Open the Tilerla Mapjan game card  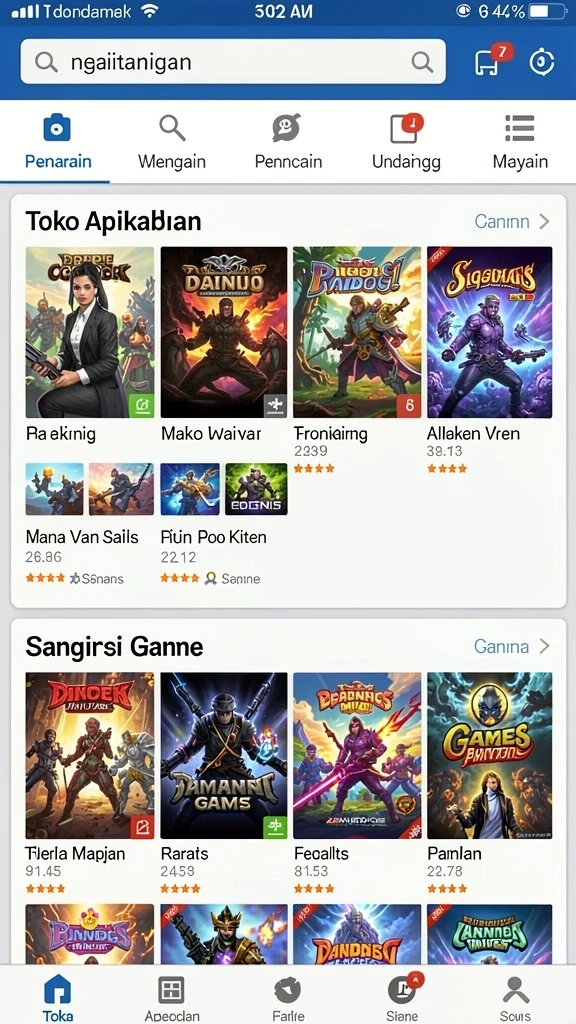point(89,784)
